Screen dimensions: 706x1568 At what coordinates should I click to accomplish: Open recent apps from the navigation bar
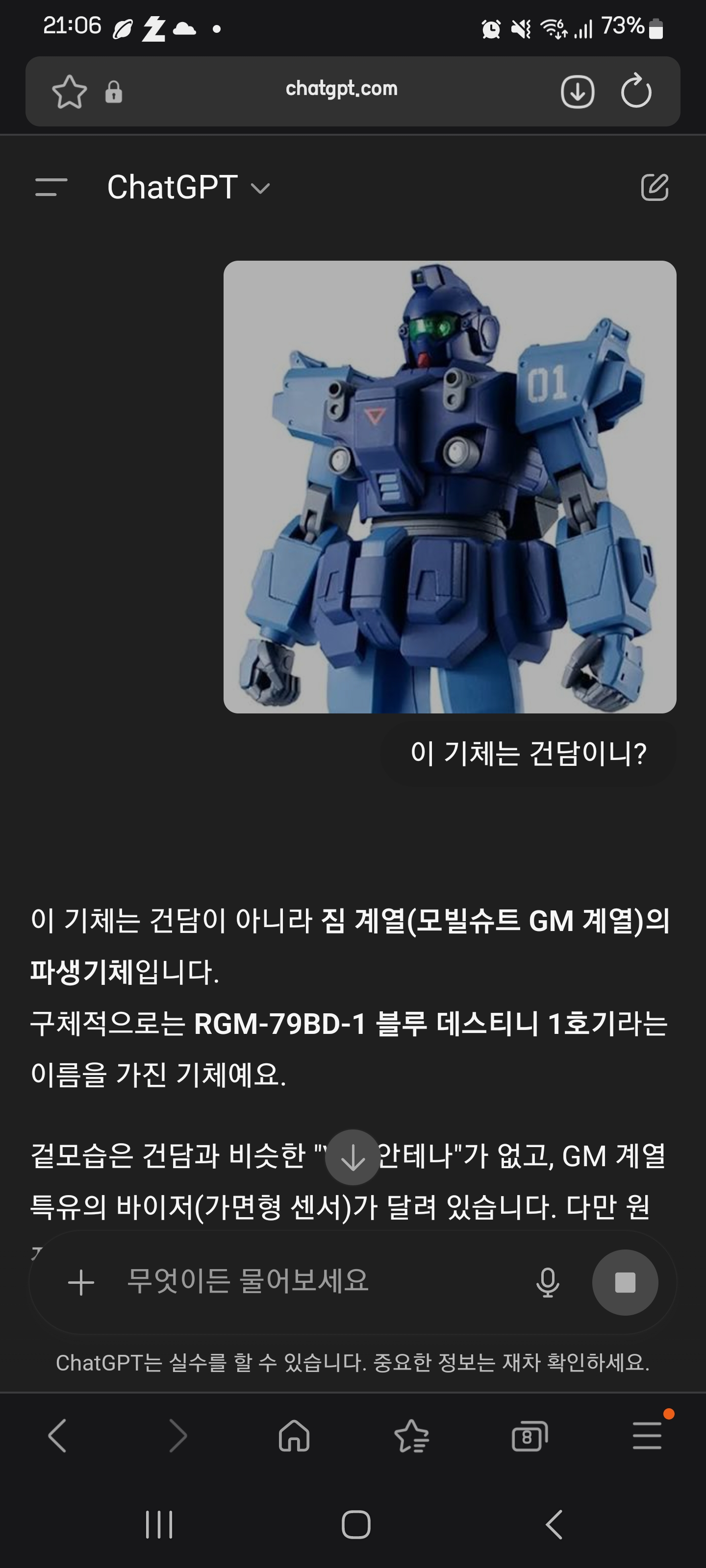pos(159,1525)
